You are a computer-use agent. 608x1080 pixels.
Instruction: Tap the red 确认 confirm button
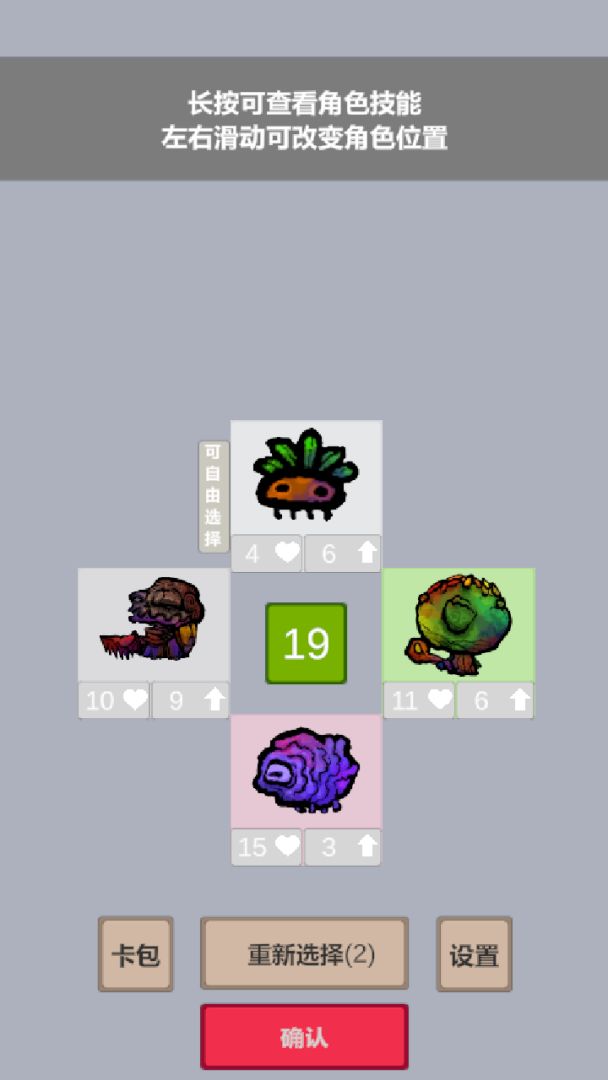coord(304,1037)
